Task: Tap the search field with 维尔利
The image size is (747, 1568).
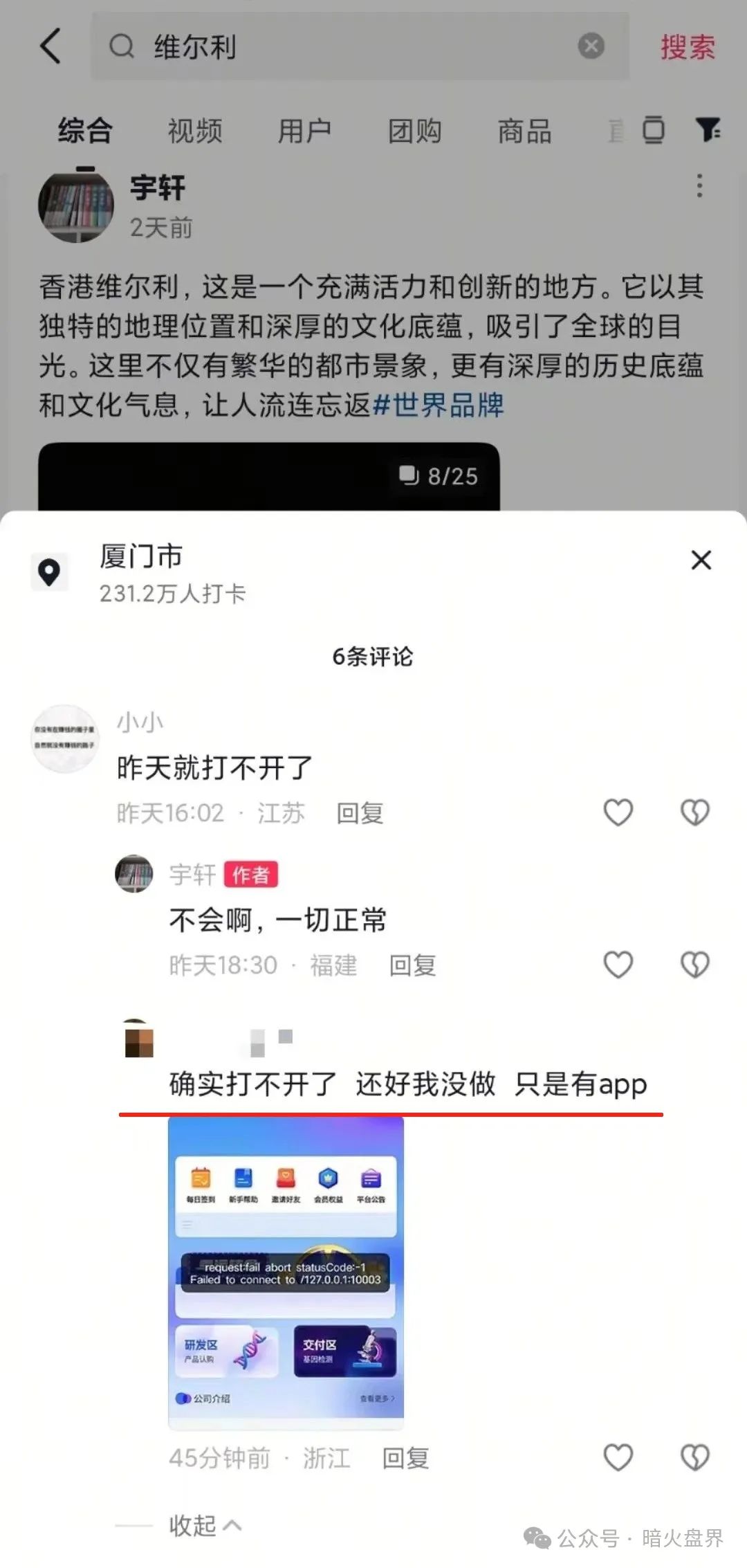Action: click(x=346, y=47)
